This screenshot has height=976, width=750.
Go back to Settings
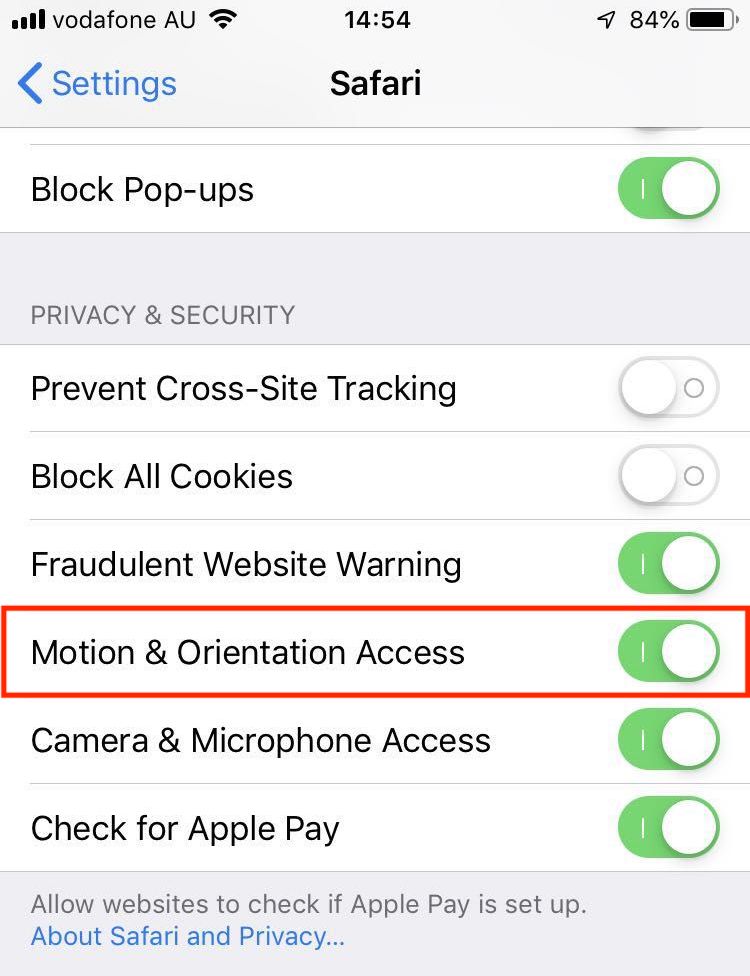pyautogui.click(x=97, y=84)
